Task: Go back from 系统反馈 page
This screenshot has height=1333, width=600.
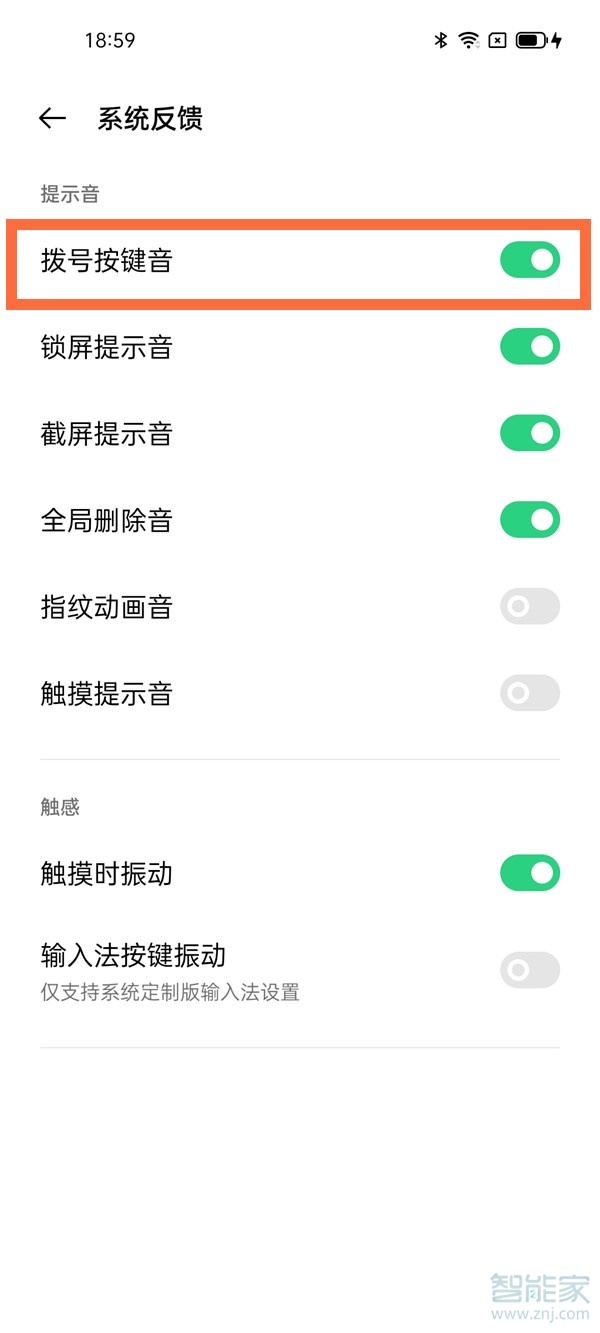Action: tap(52, 119)
